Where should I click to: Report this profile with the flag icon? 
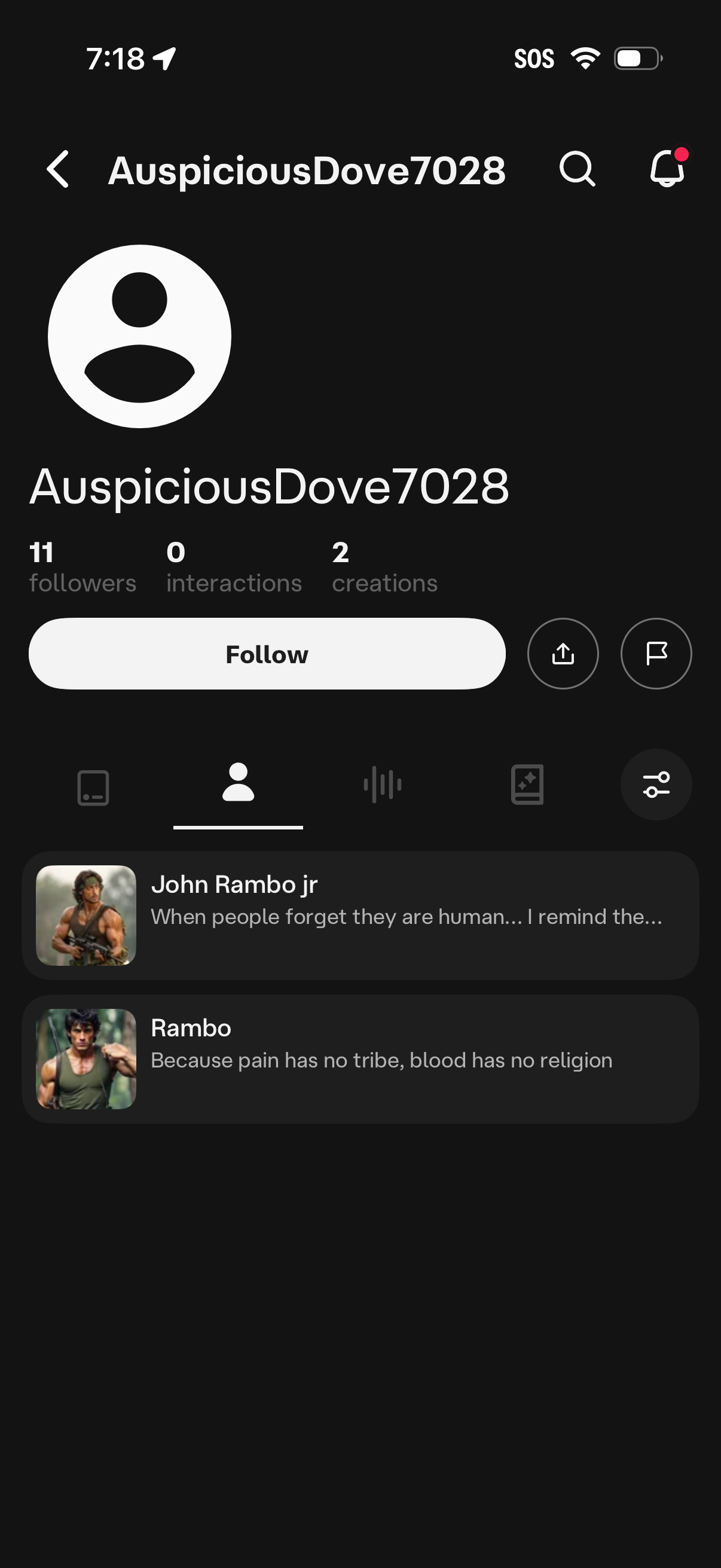[656, 654]
